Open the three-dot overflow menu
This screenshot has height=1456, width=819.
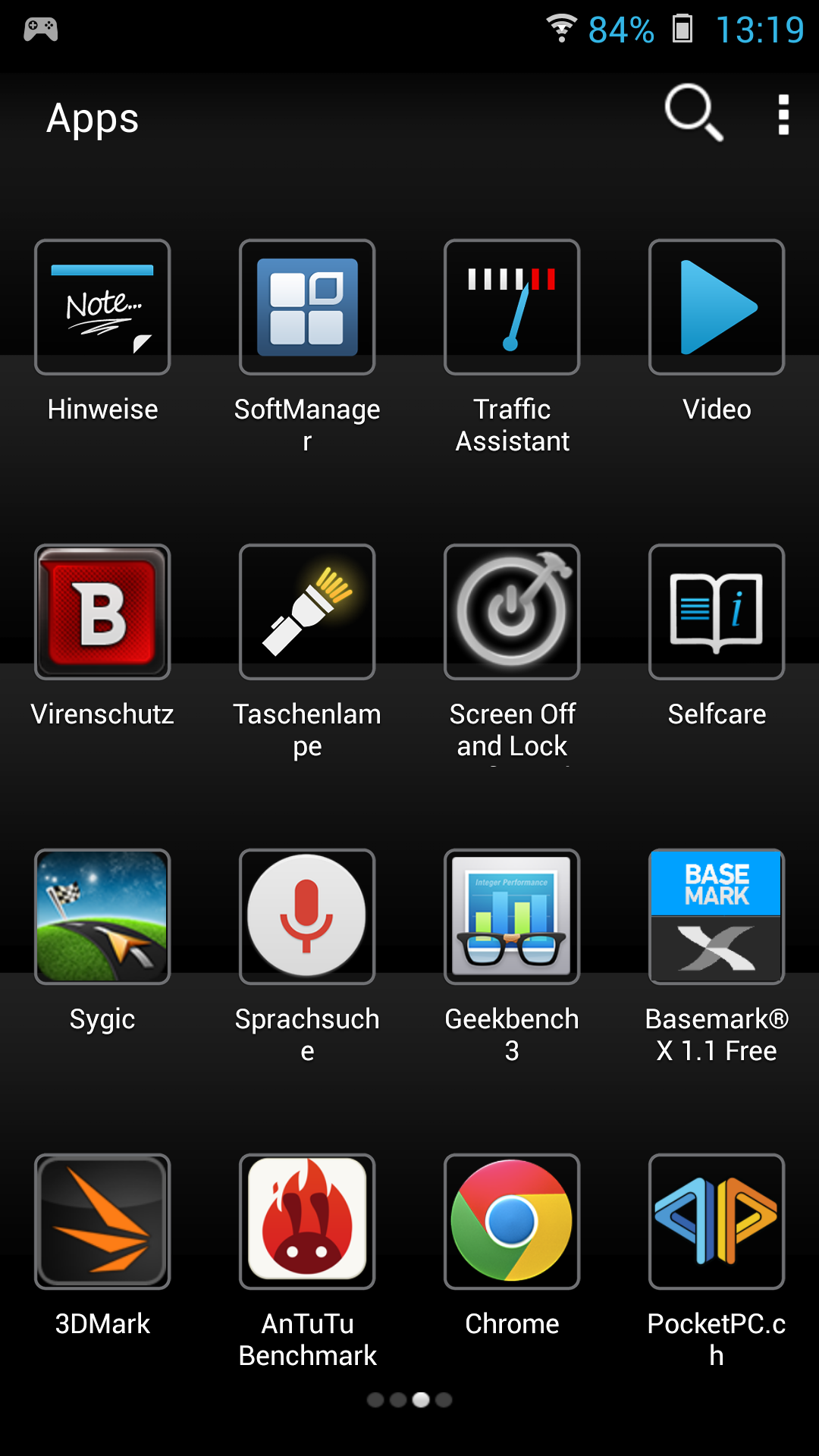[783, 115]
